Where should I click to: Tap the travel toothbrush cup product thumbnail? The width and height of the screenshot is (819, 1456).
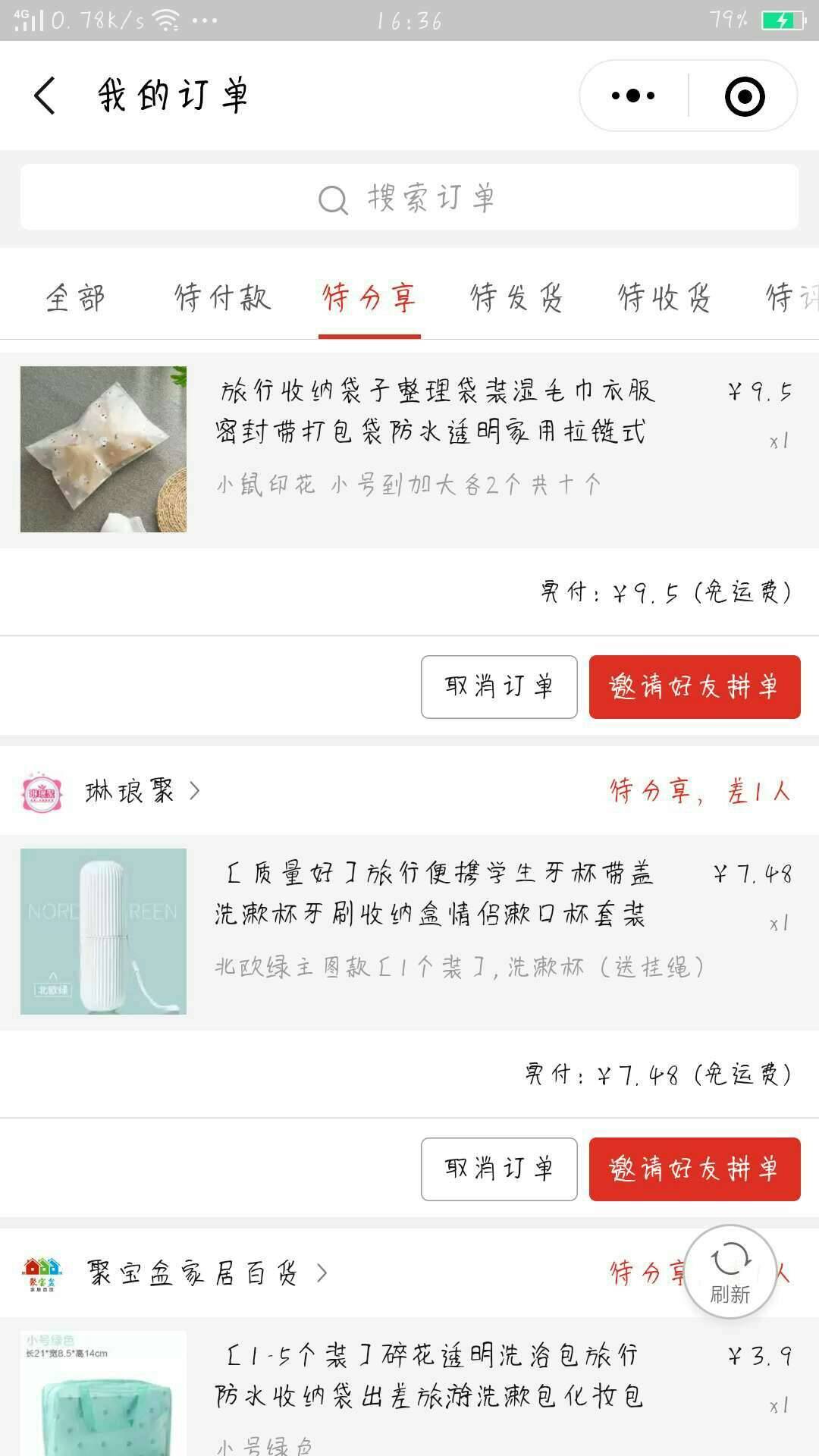click(103, 930)
